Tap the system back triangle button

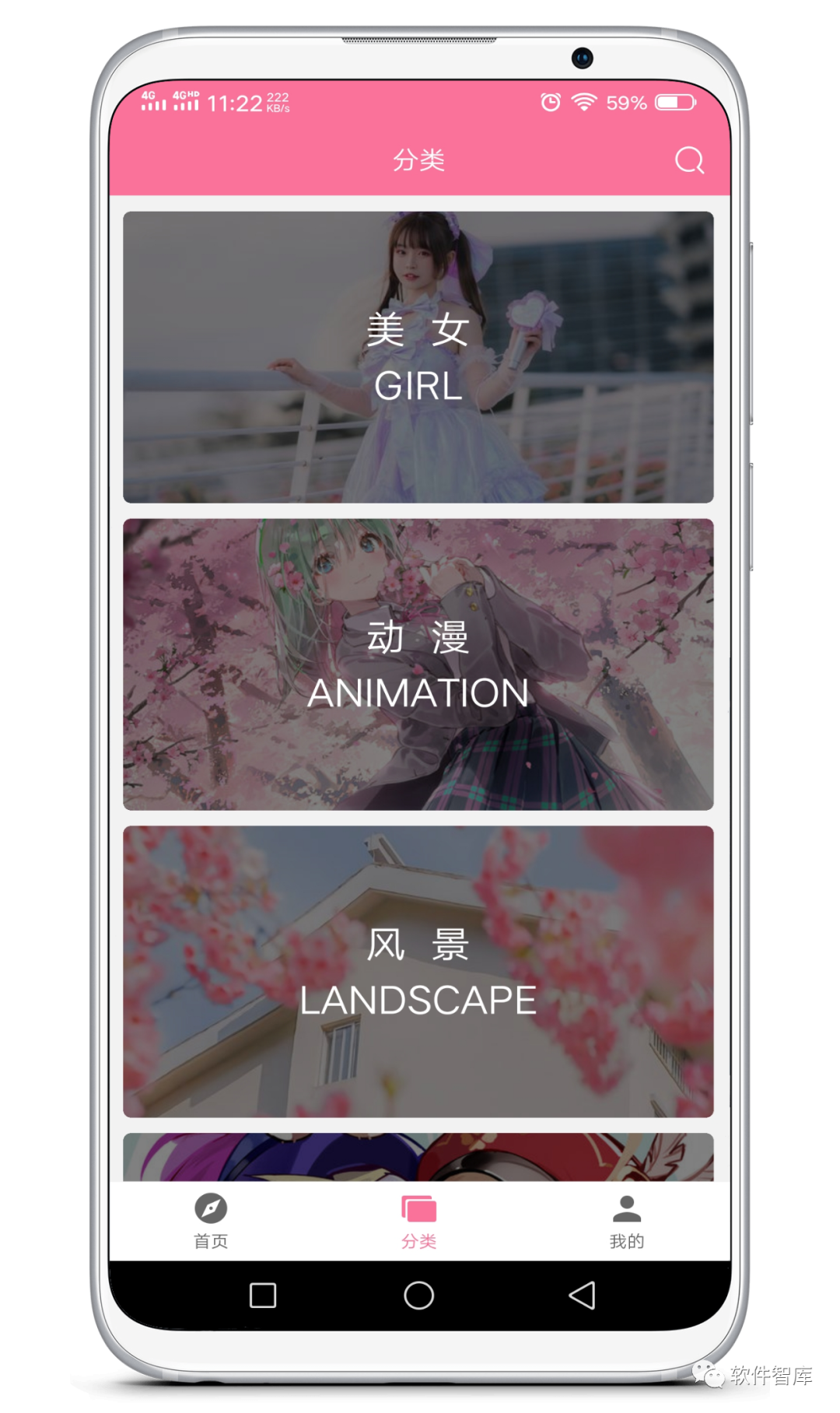582,1296
